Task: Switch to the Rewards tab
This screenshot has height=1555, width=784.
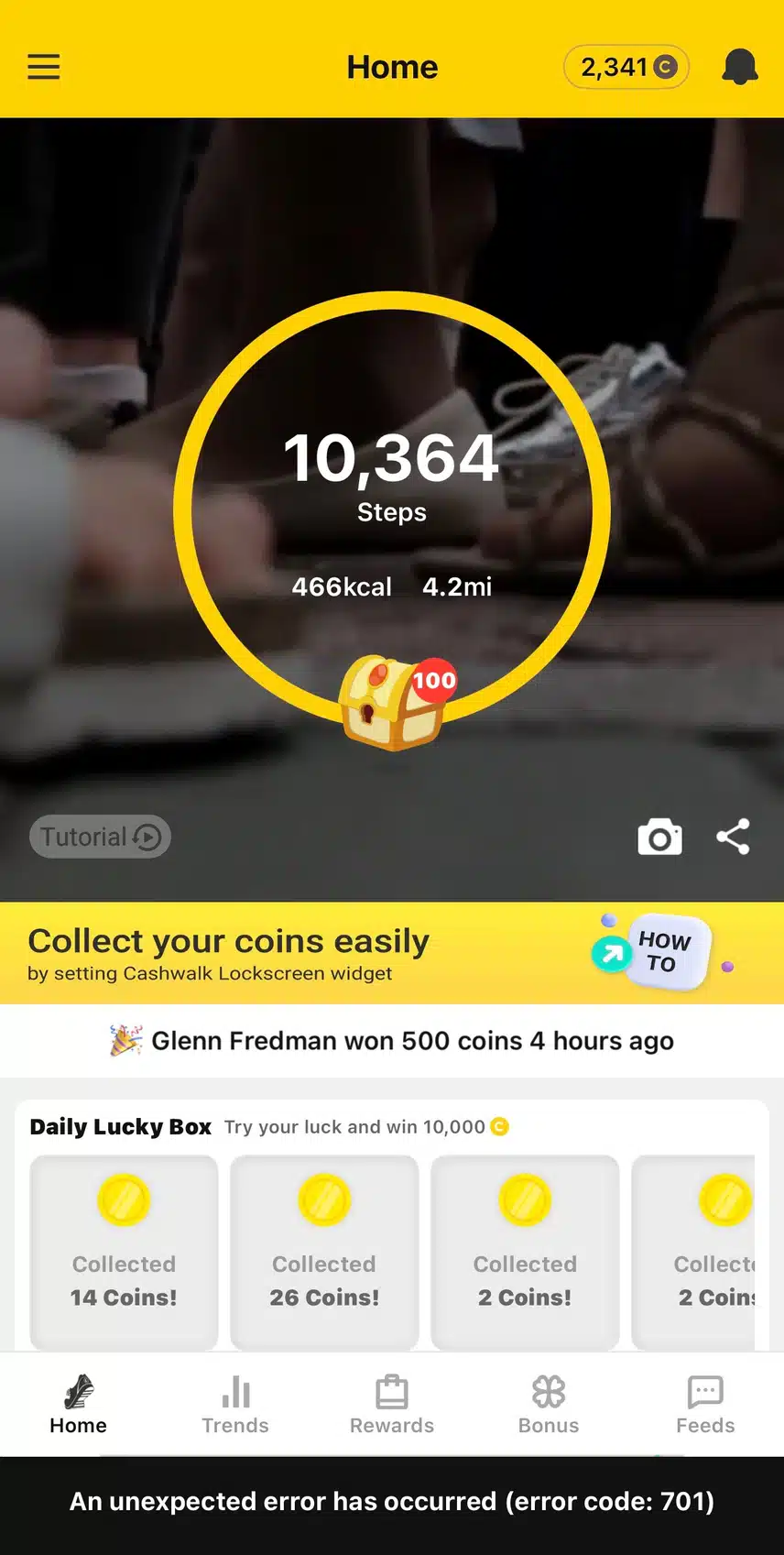Action: pyautogui.click(x=392, y=1404)
